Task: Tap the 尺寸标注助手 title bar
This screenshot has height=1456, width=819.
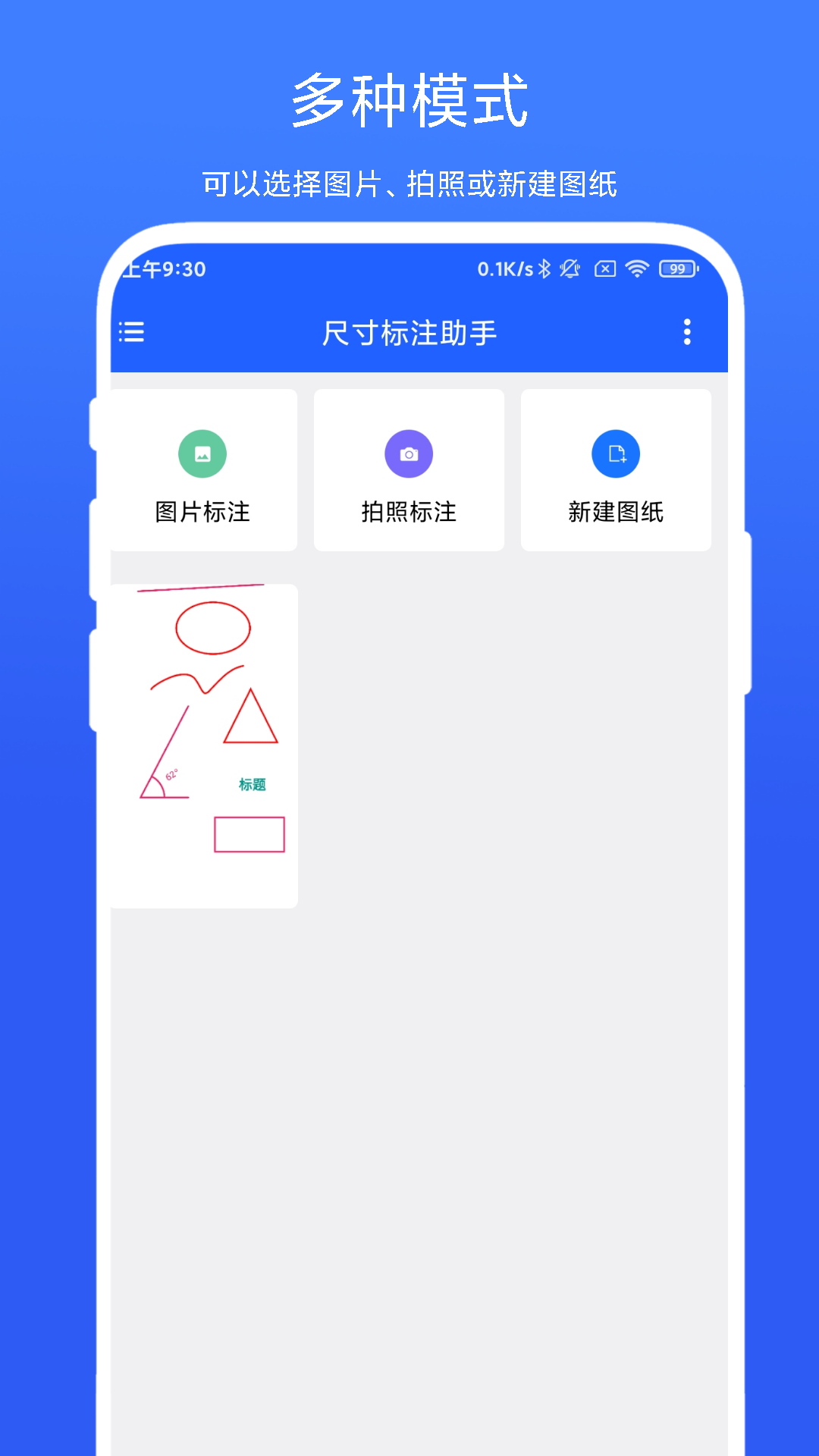Action: point(409,332)
